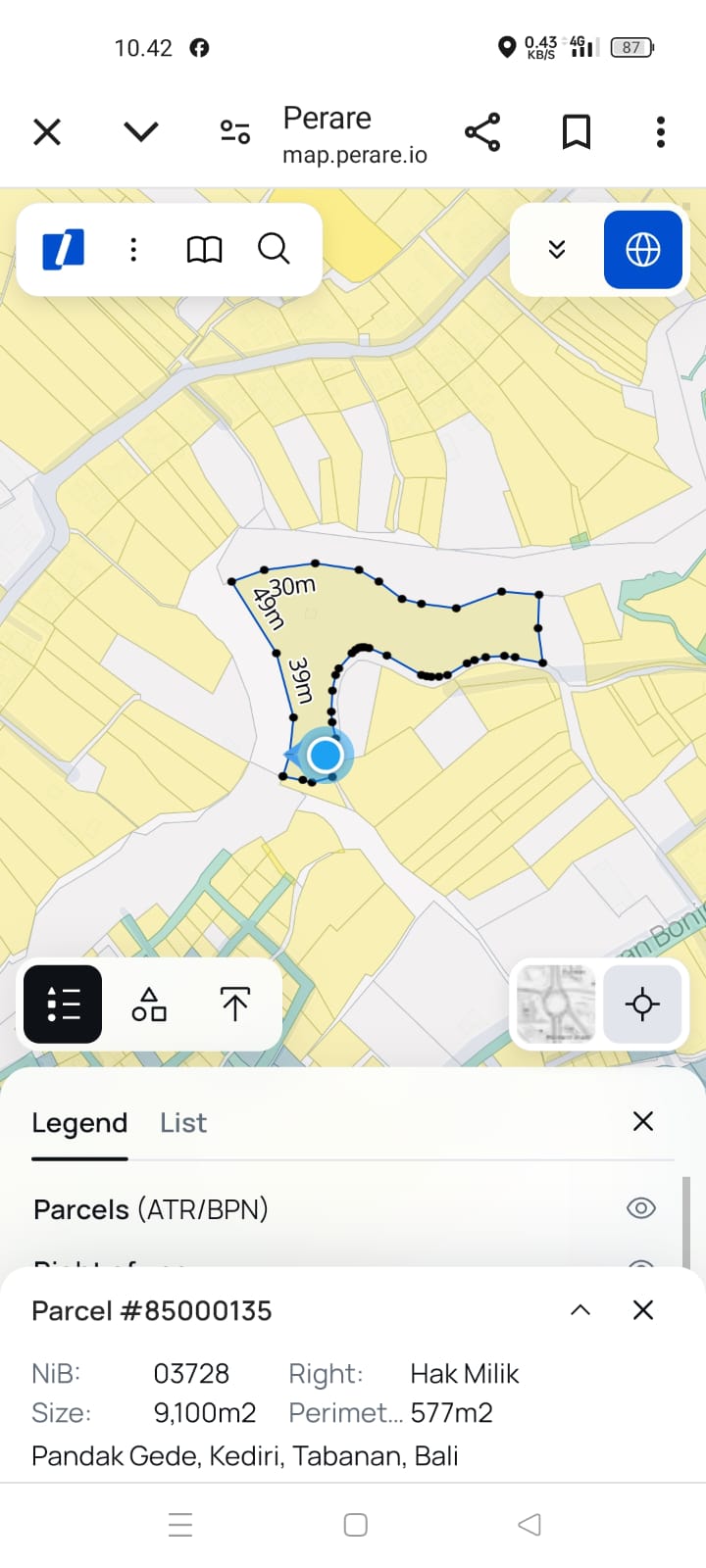Screen dimensions: 706x1568
Task: Open the shapes drawing tool
Action: click(x=149, y=1004)
